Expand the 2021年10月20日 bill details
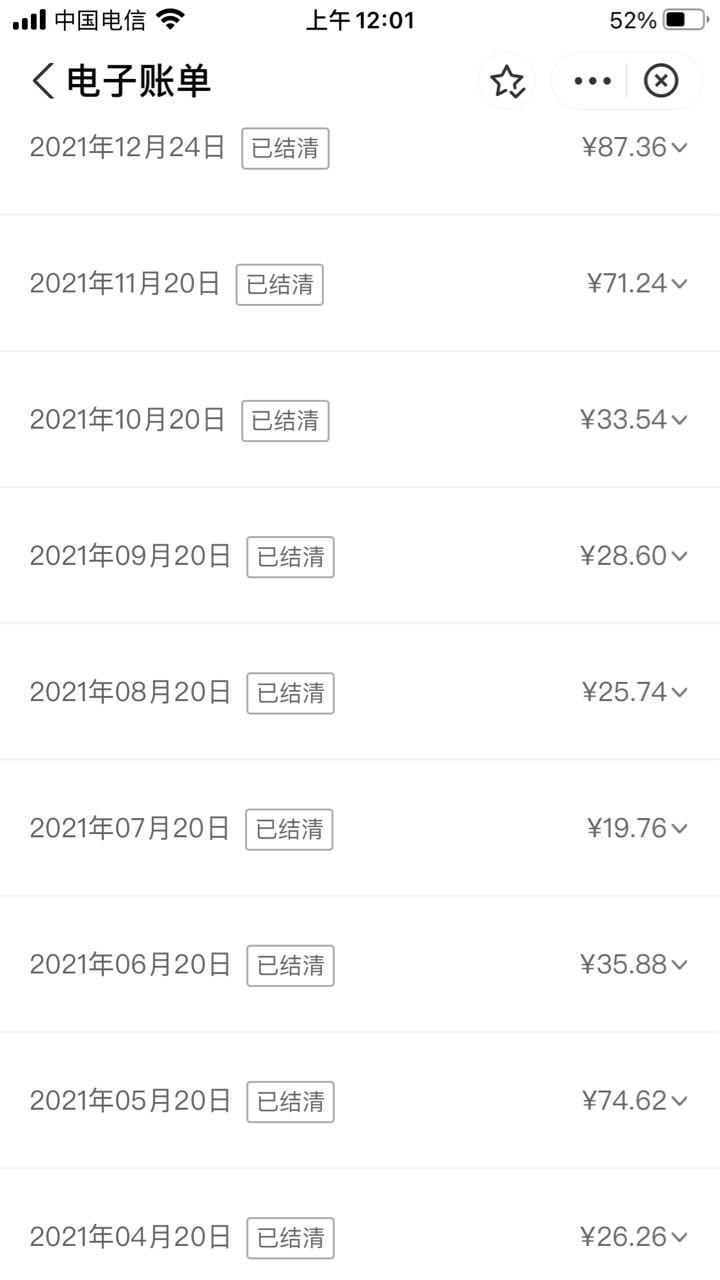The width and height of the screenshot is (720, 1280). pos(360,420)
